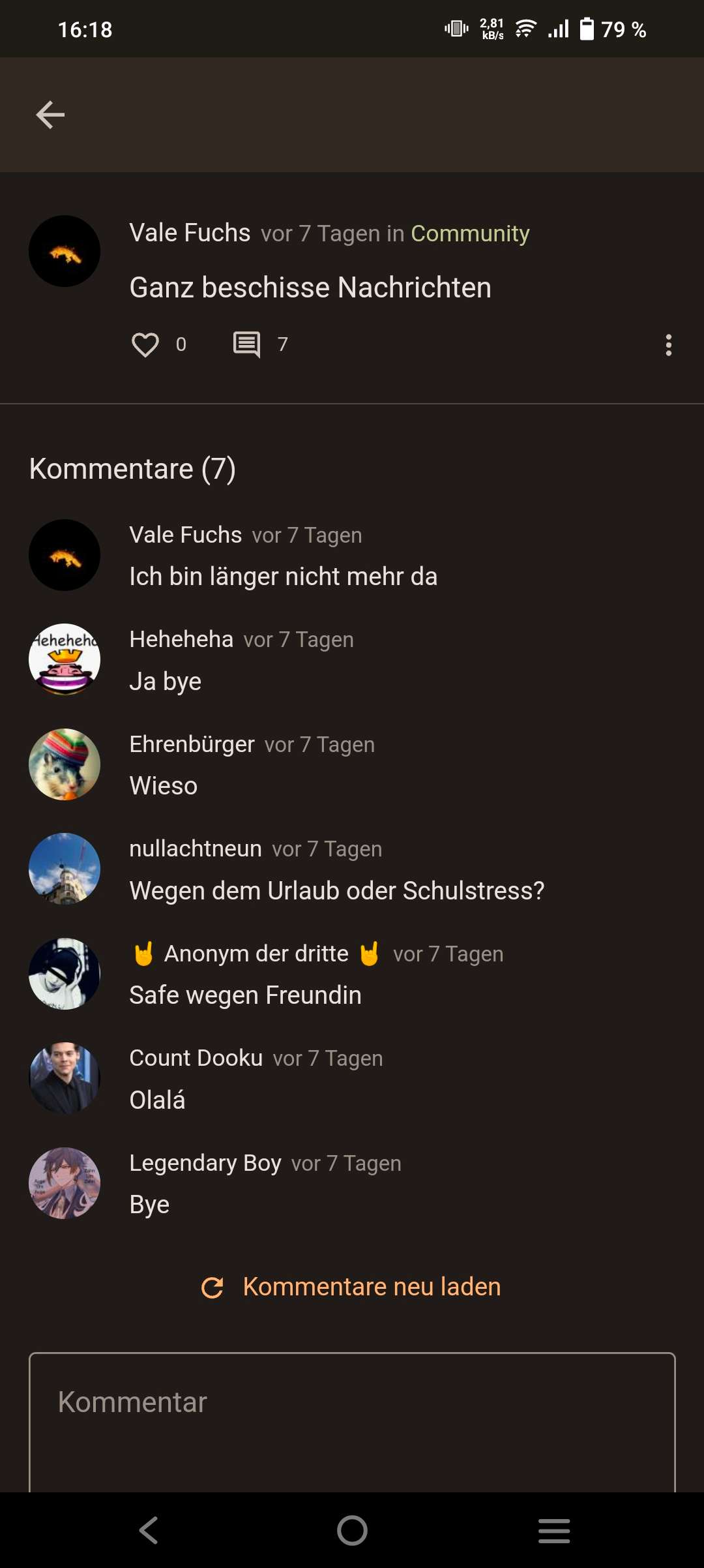This screenshot has height=1568, width=704.
Task: Open Heheheha's profile picture
Action: 65,659
